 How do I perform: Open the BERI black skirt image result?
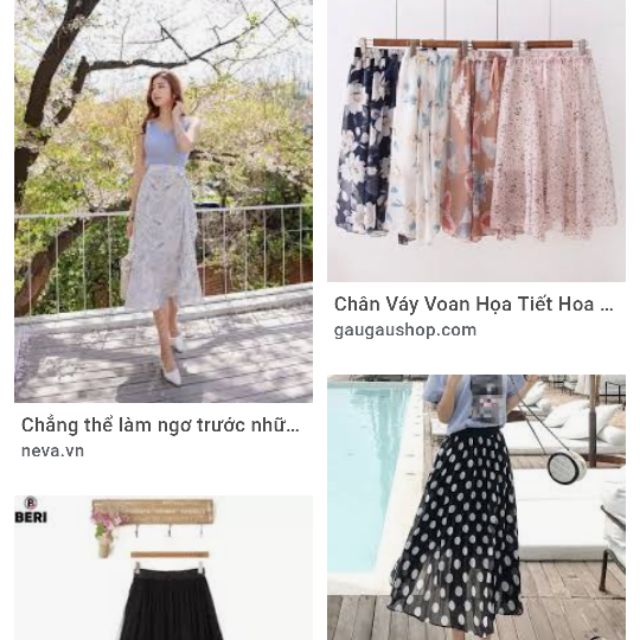click(163, 568)
